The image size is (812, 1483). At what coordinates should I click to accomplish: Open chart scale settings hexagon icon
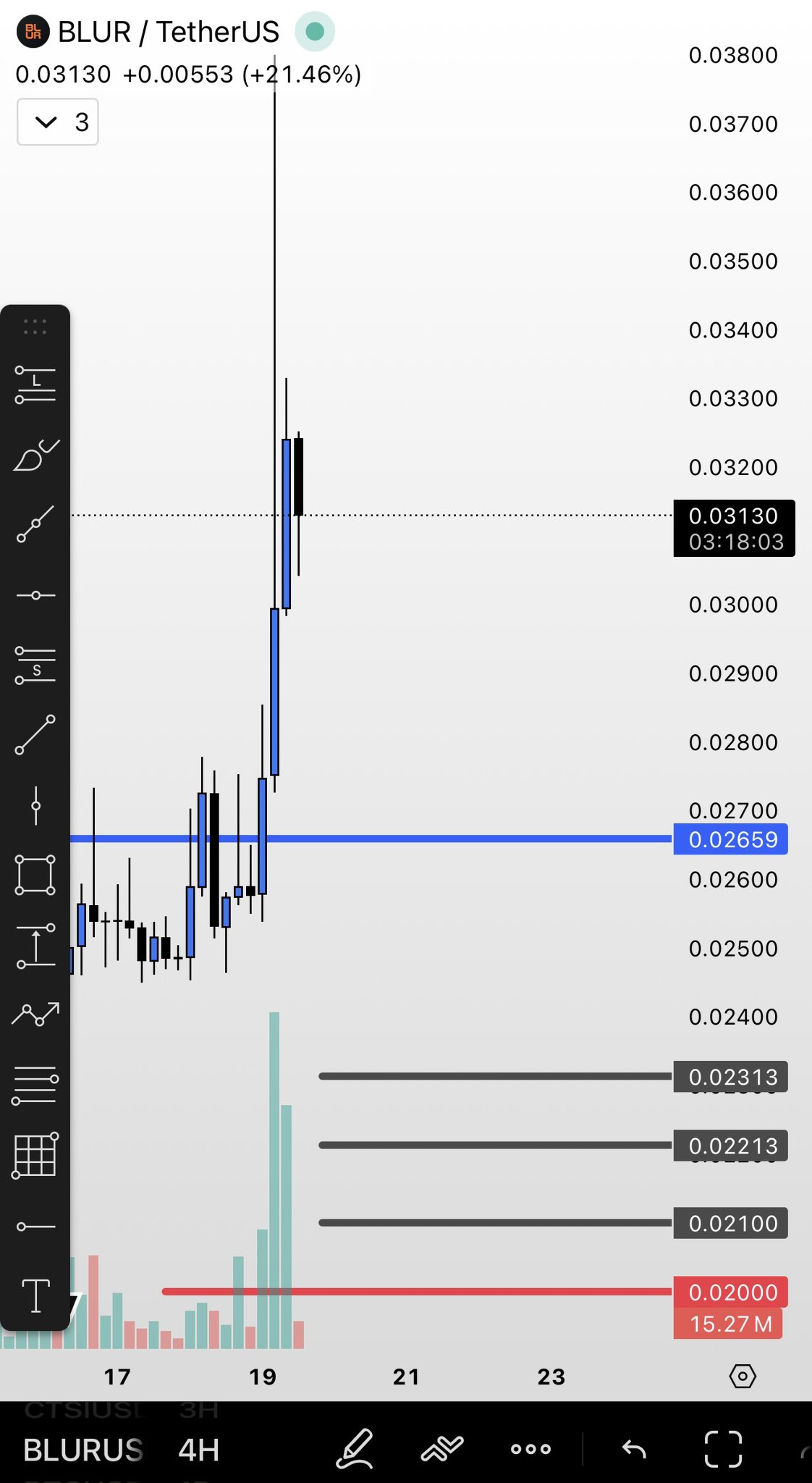click(x=743, y=1376)
